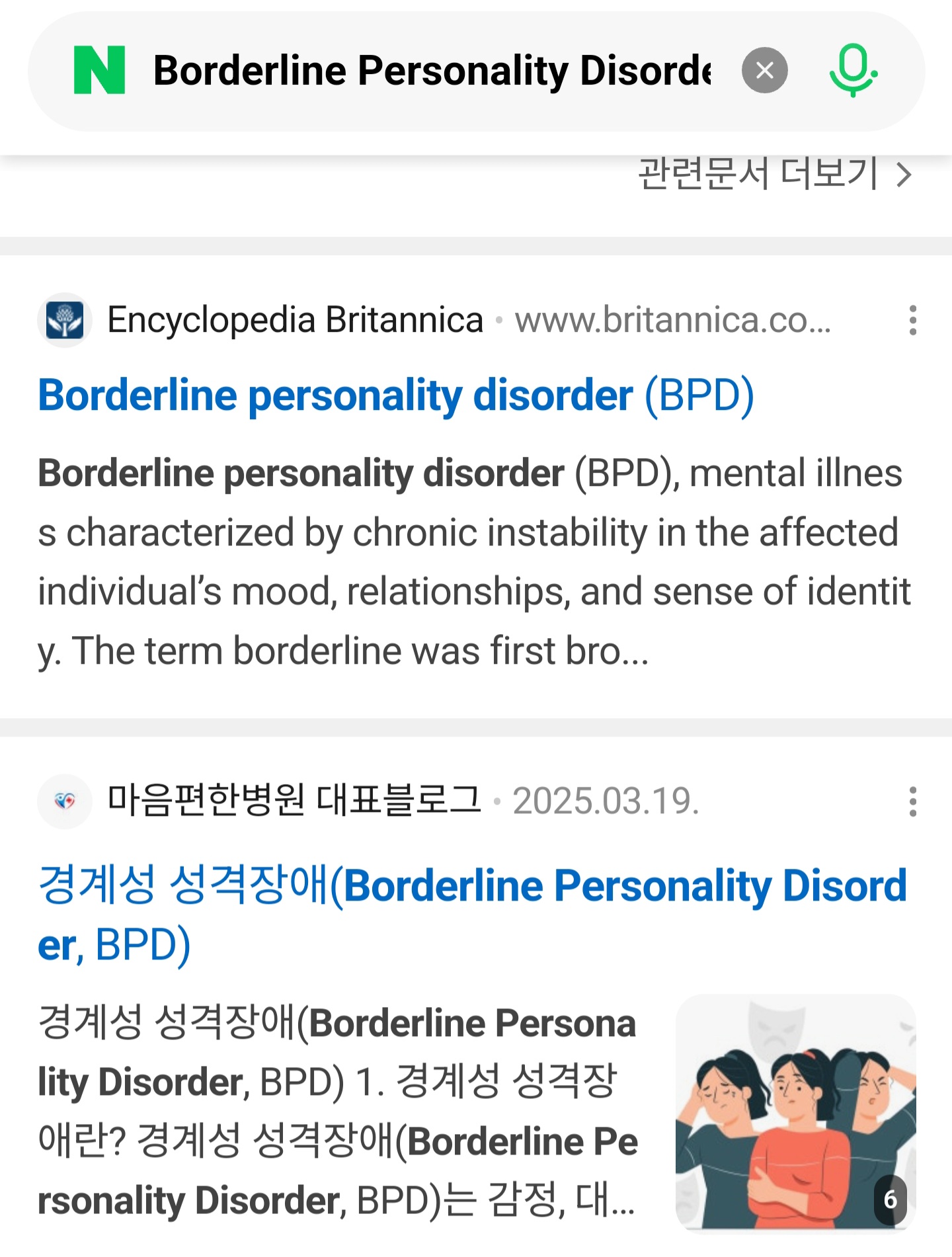952x1257 pixels.
Task: Edit the Borderline Personality Disorder search query
Action: click(431, 70)
